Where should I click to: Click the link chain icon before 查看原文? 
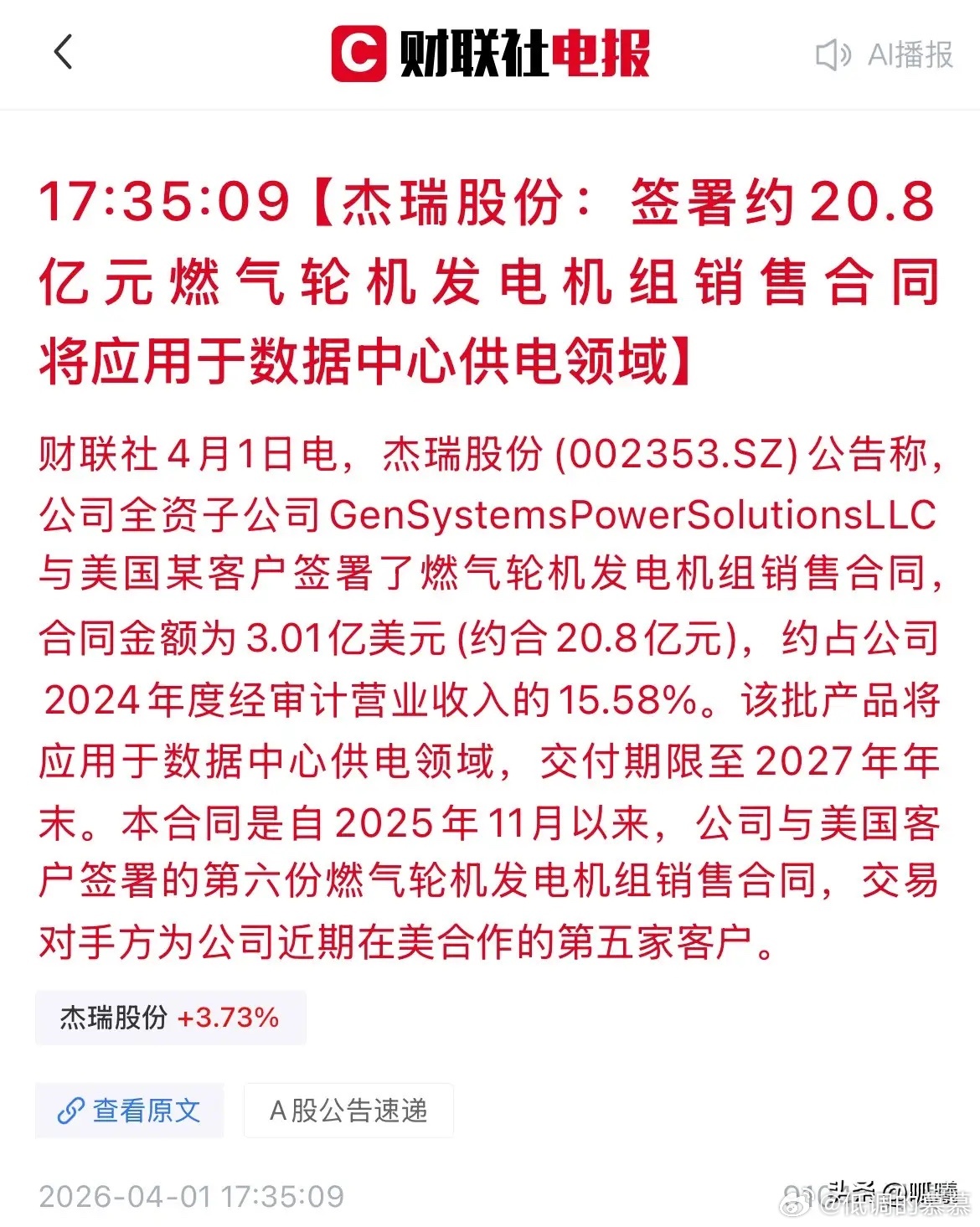(x=70, y=1111)
